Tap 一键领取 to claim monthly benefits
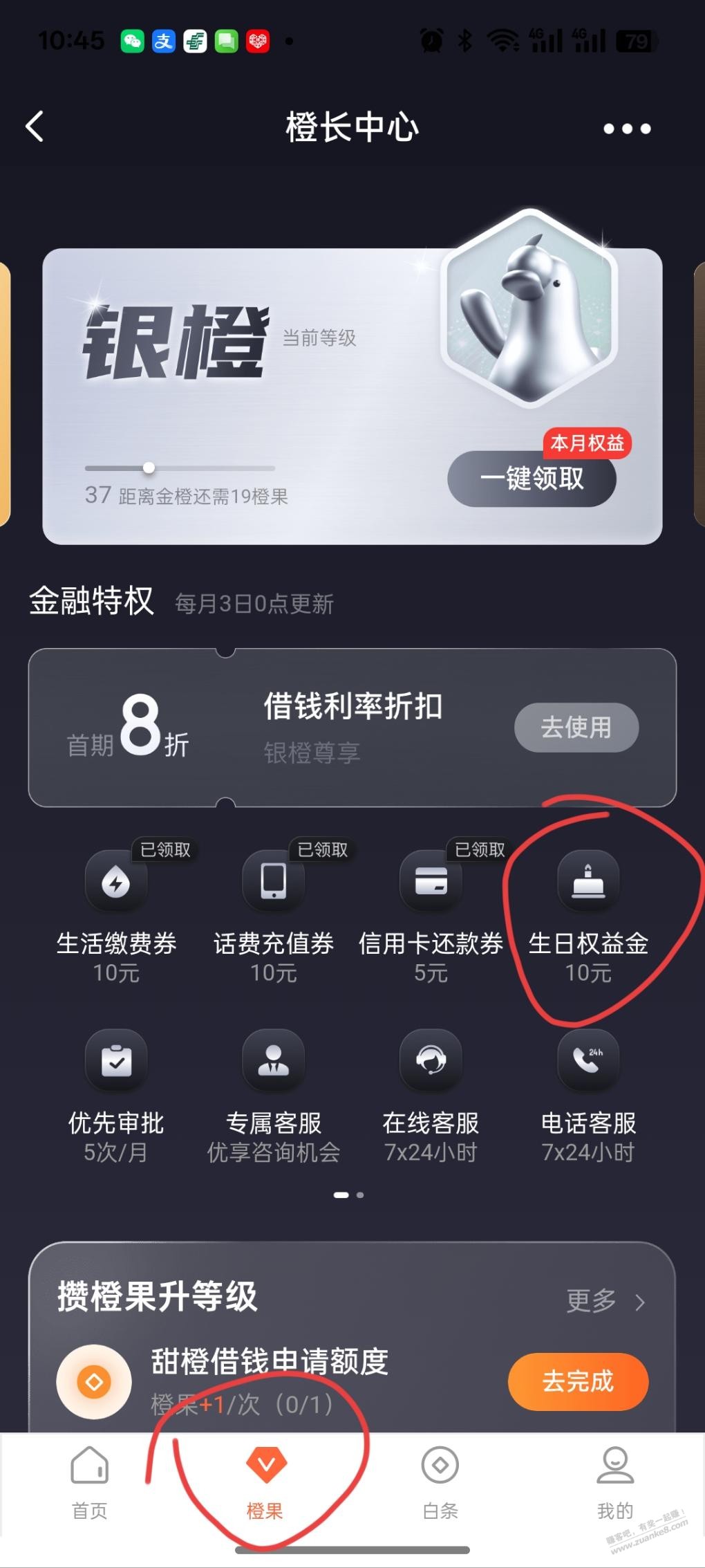 [532, 479]
